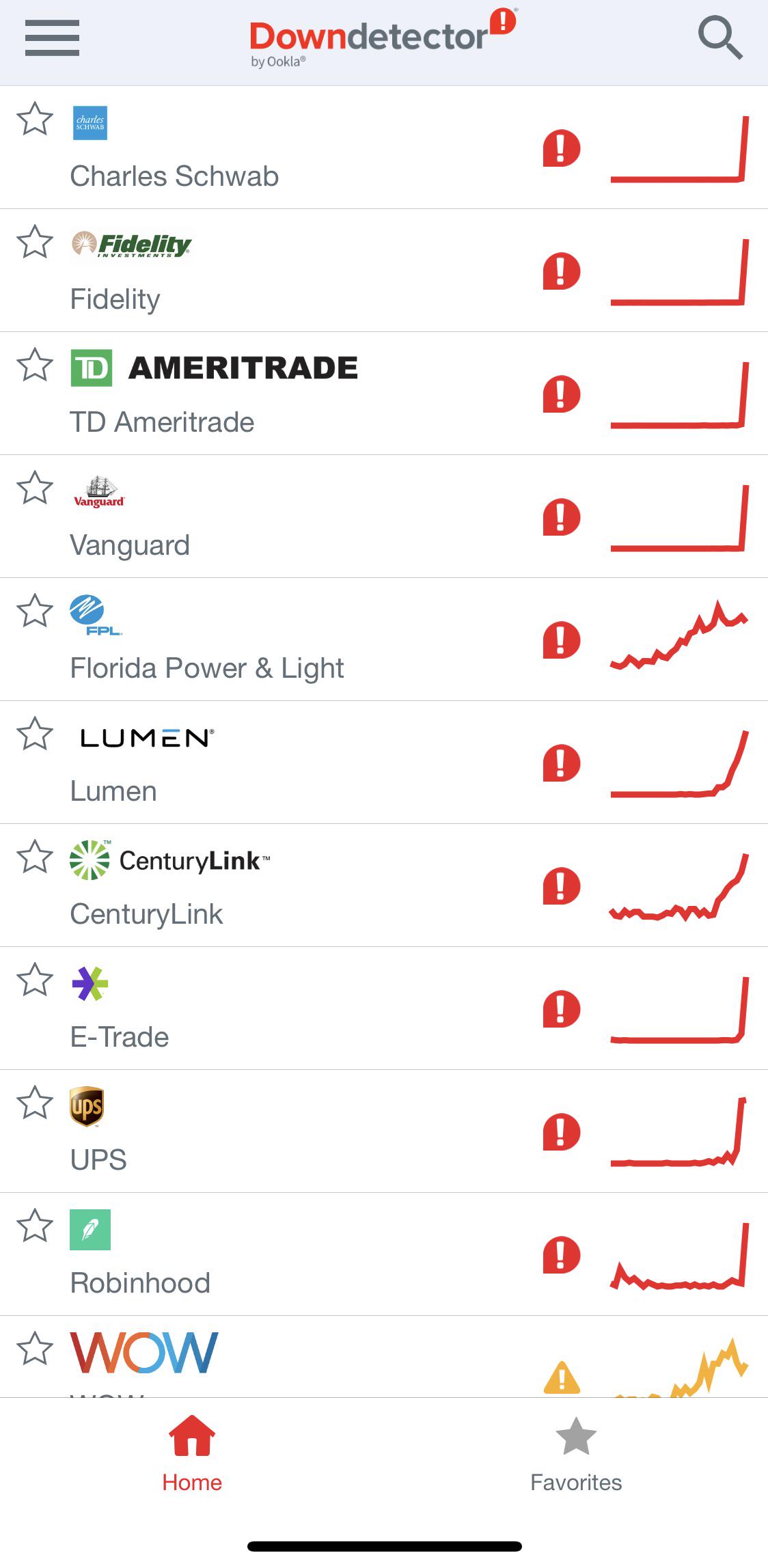The width and height of the screenshot is (768, 1568).
Task: Open Florida Power & Light status
Action: 207,668
